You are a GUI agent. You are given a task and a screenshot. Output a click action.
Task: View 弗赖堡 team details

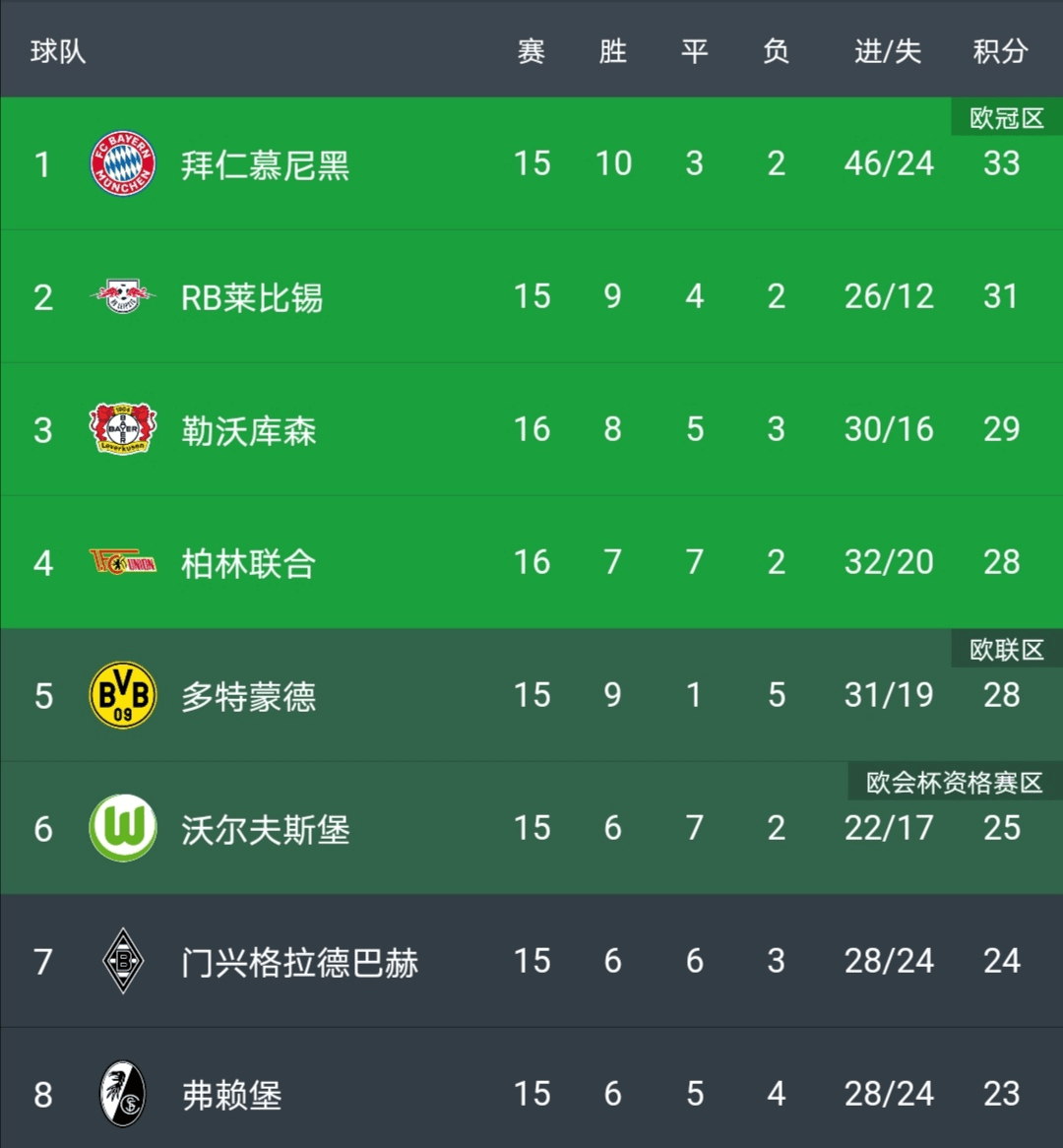click(x=232, y=1094)
